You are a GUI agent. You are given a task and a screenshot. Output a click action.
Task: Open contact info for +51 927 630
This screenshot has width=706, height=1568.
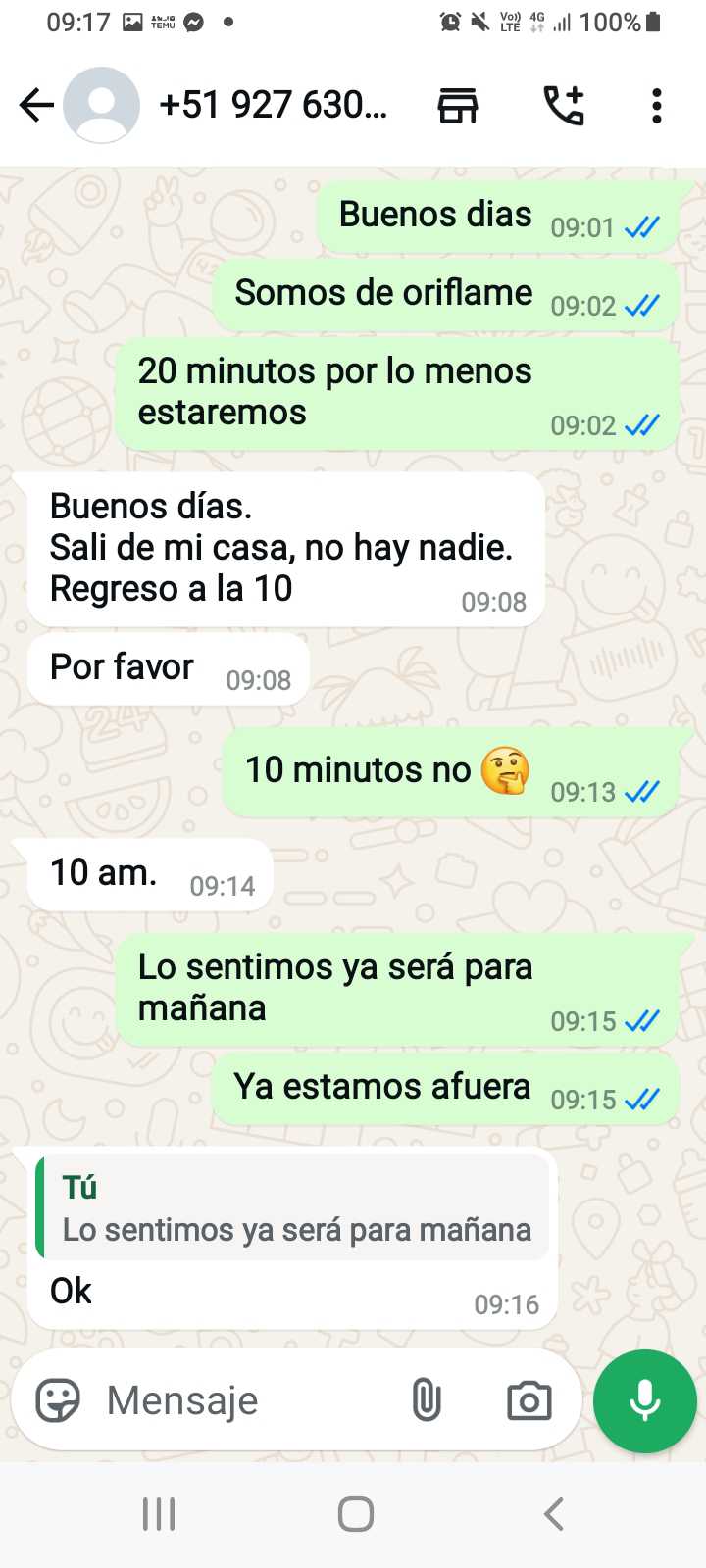(x=273, y=105)
